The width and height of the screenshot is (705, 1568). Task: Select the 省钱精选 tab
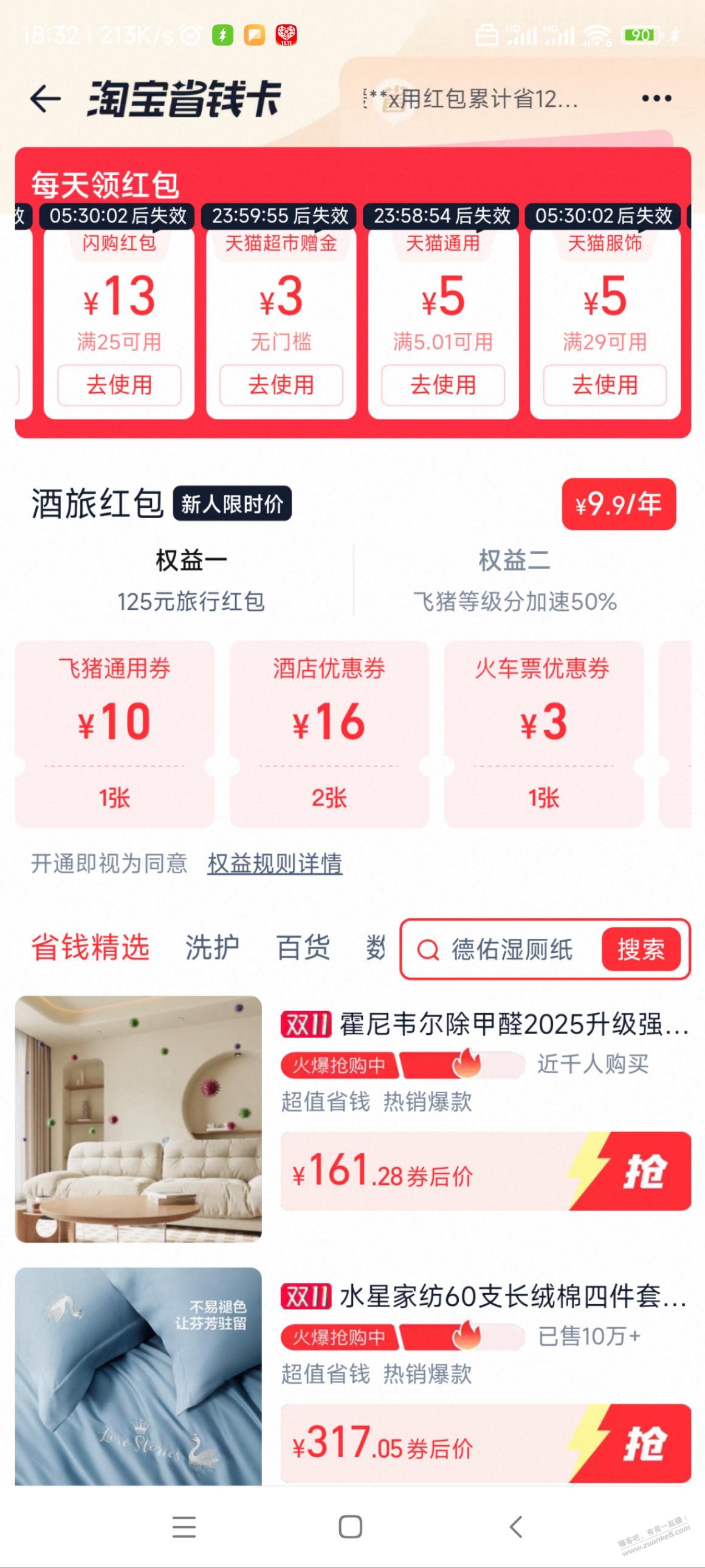click(x=90, y=948)
